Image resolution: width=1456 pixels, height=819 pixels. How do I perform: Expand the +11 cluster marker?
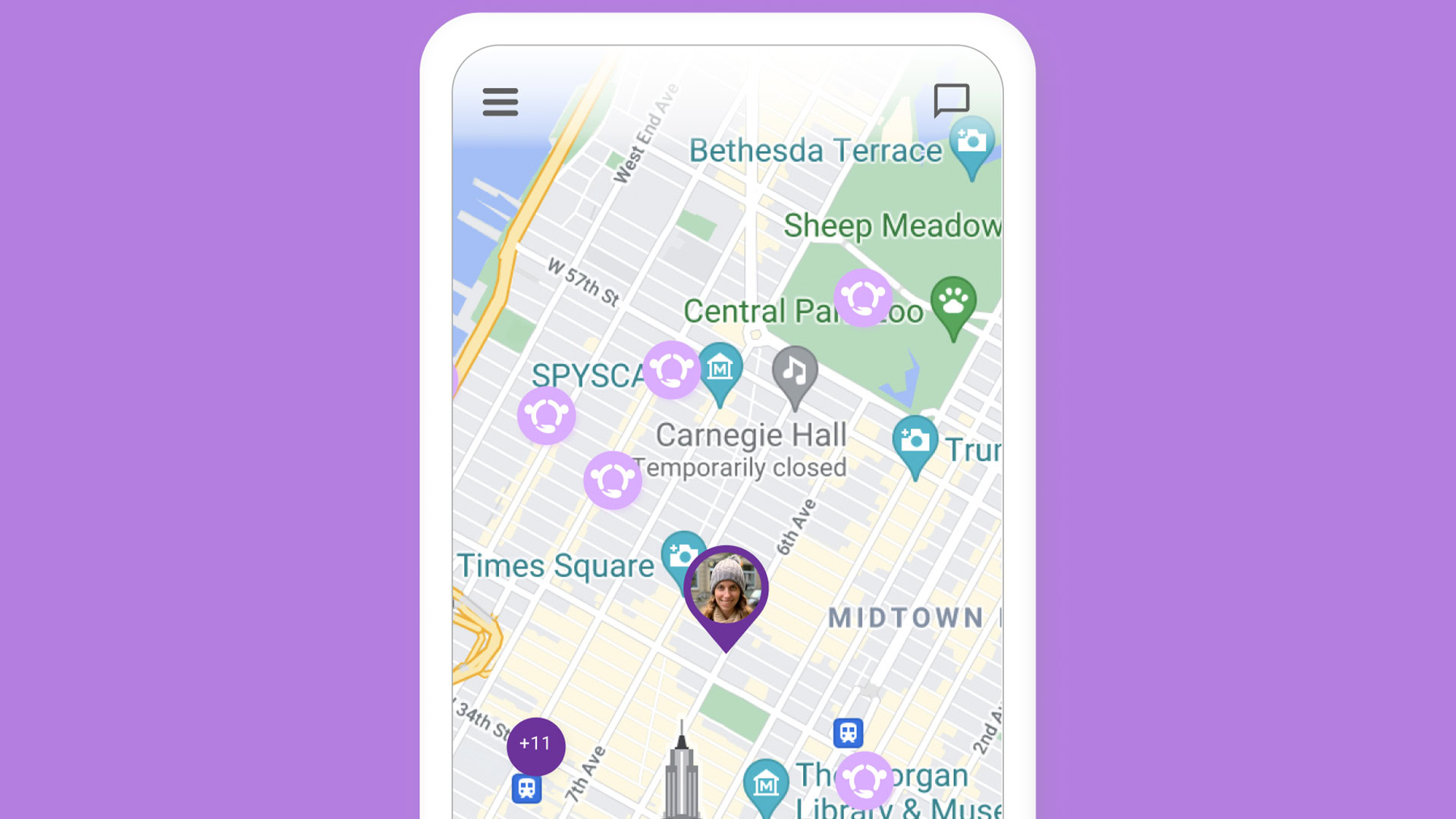click(x=535, y=745)
